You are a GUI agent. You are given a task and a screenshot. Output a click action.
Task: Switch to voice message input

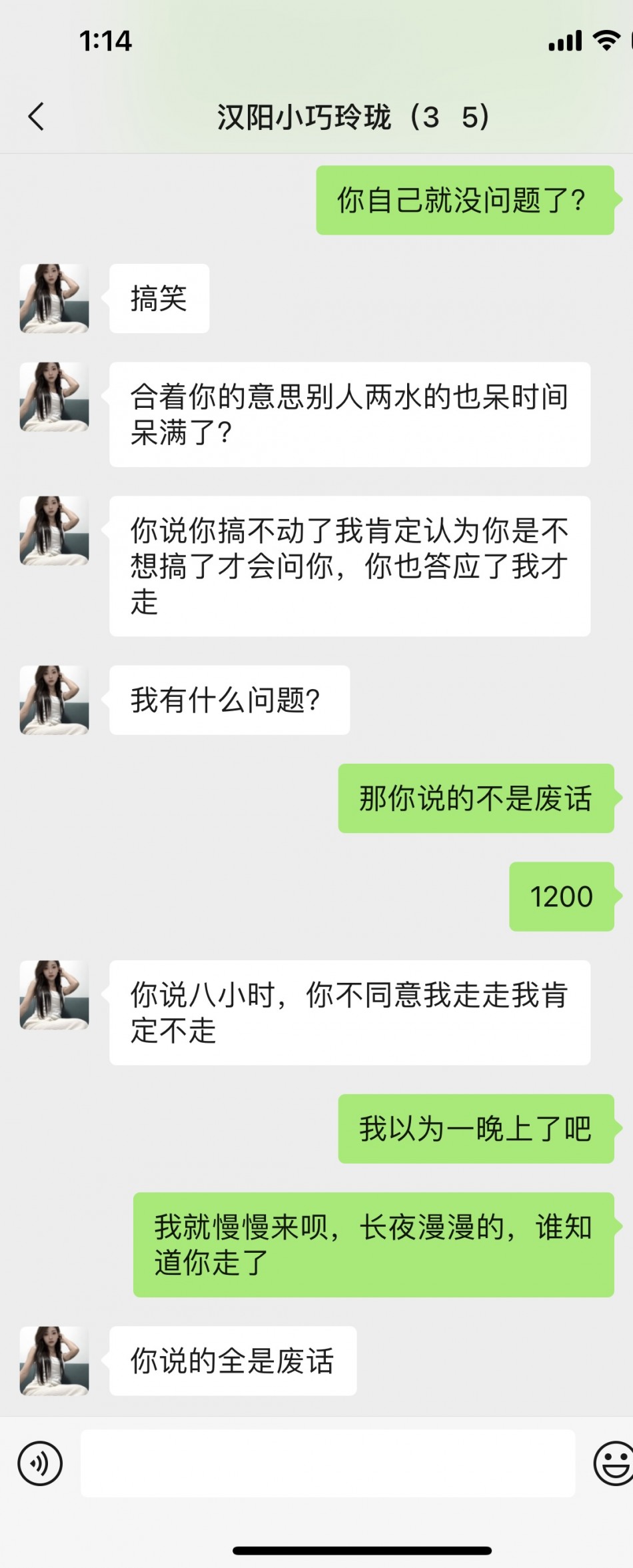pos(40,1463)
